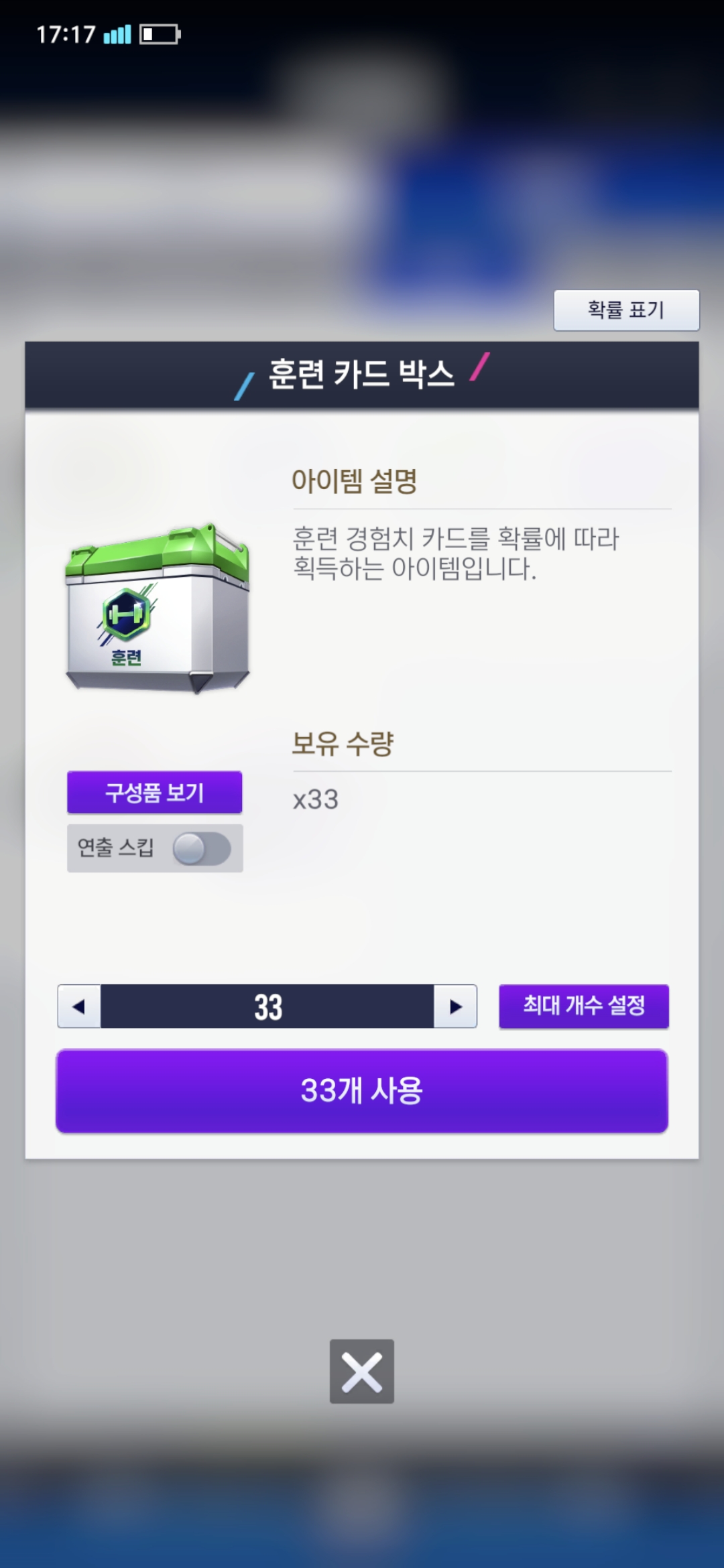Set maximum count with 최대 개수 설정
Screen dimensions: 724x1568
(x=583, y=1006)
